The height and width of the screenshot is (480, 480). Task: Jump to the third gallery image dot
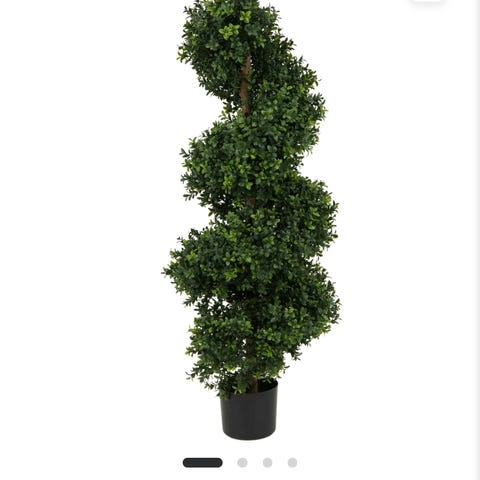(x=267, y=463)
